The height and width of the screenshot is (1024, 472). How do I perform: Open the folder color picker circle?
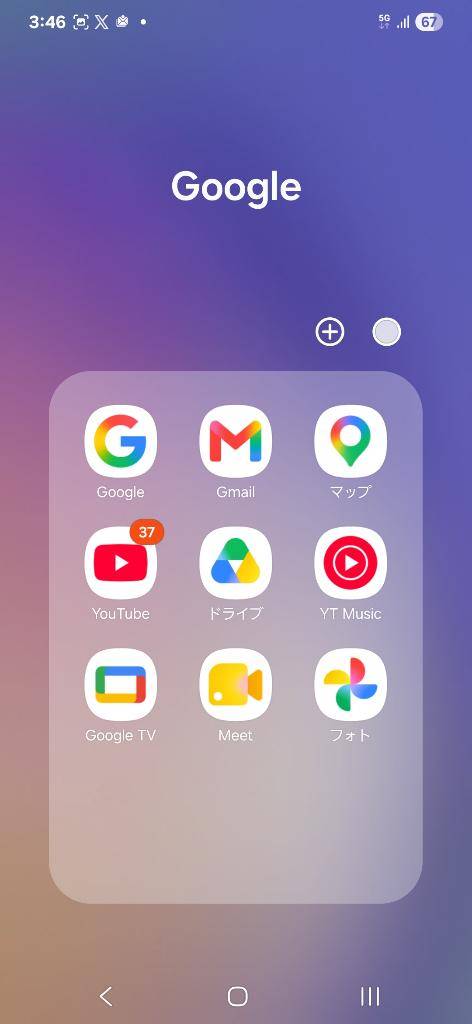tap(386, 332)
